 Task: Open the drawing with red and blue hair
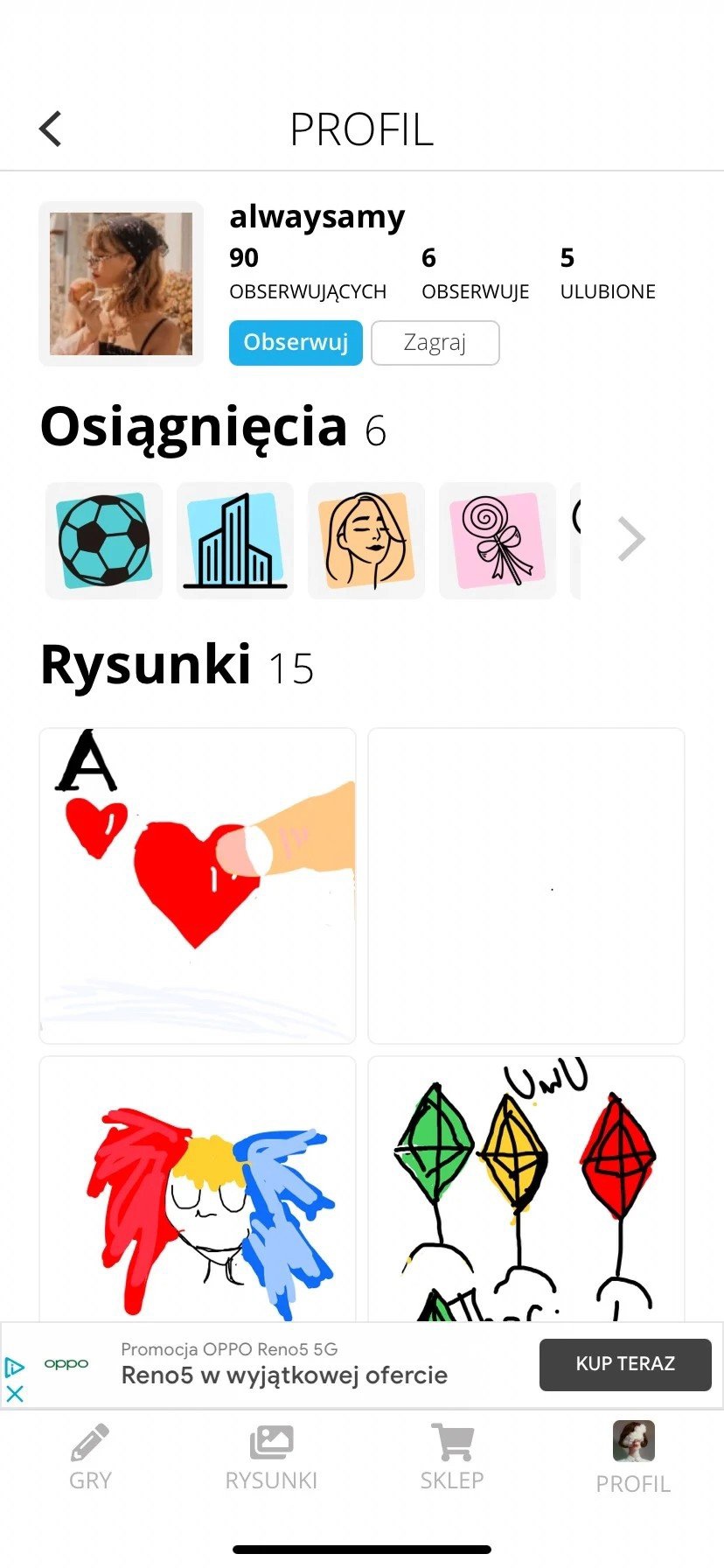coord(198,1190)
